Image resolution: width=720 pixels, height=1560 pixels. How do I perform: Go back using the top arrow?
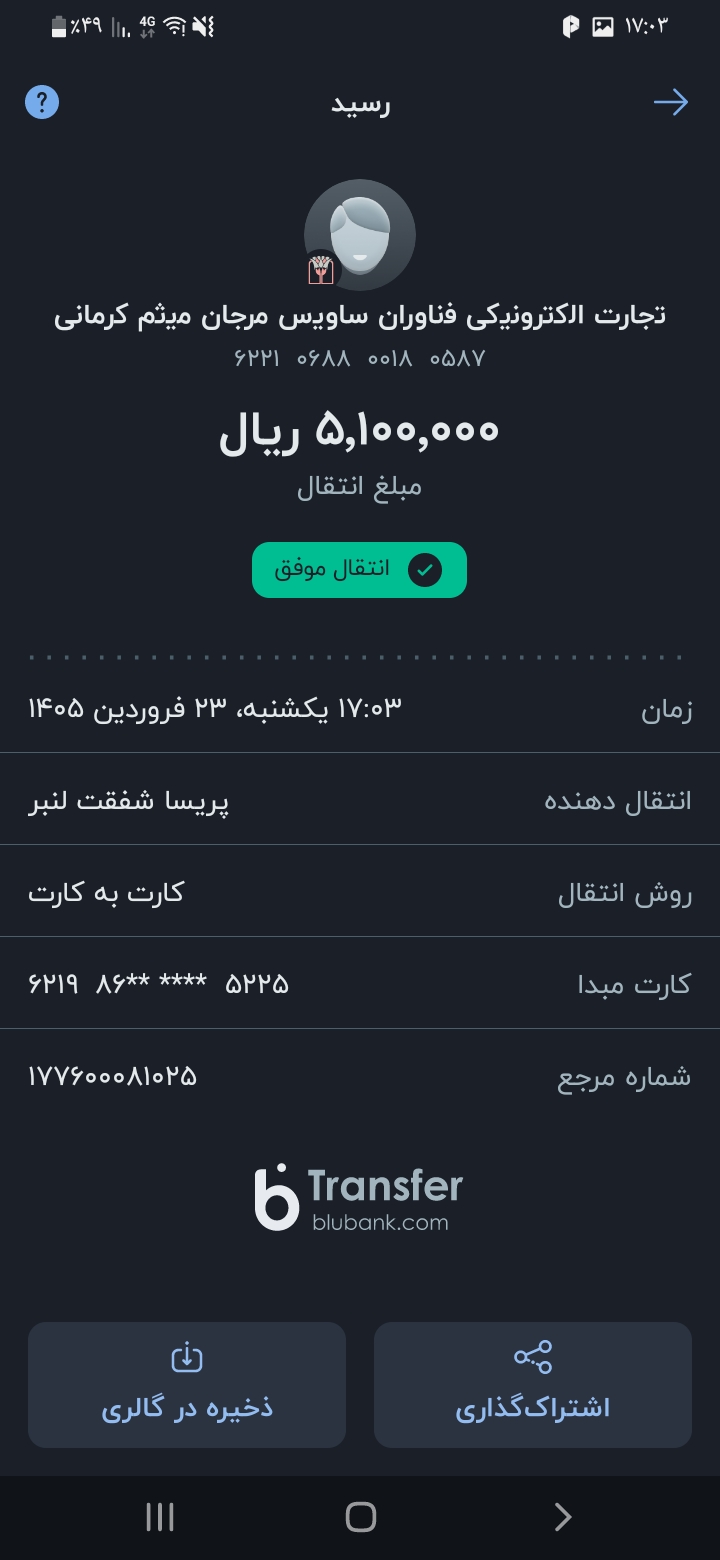(671, 102)
